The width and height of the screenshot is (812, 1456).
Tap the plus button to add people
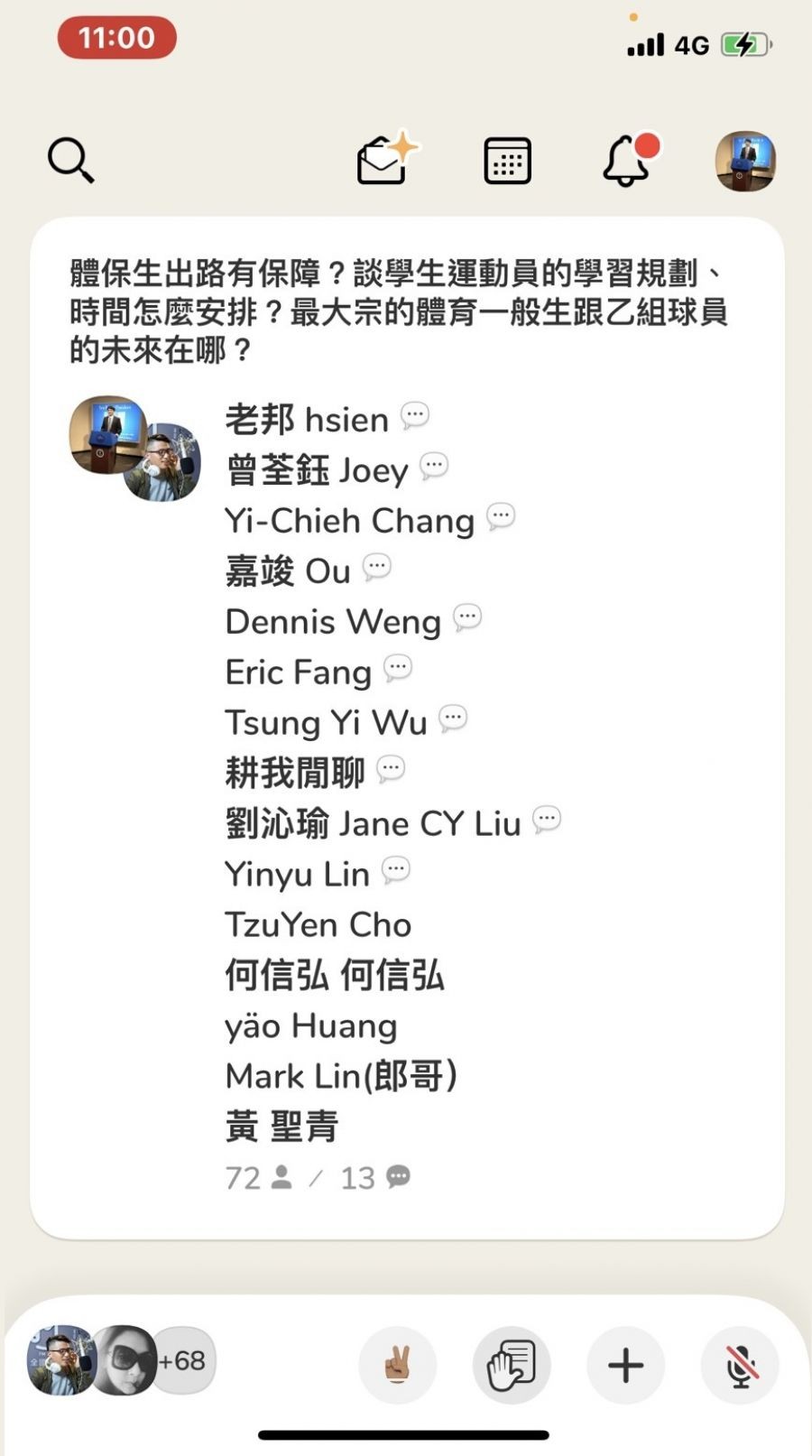pyautogui.click(x=625, y=1365)
